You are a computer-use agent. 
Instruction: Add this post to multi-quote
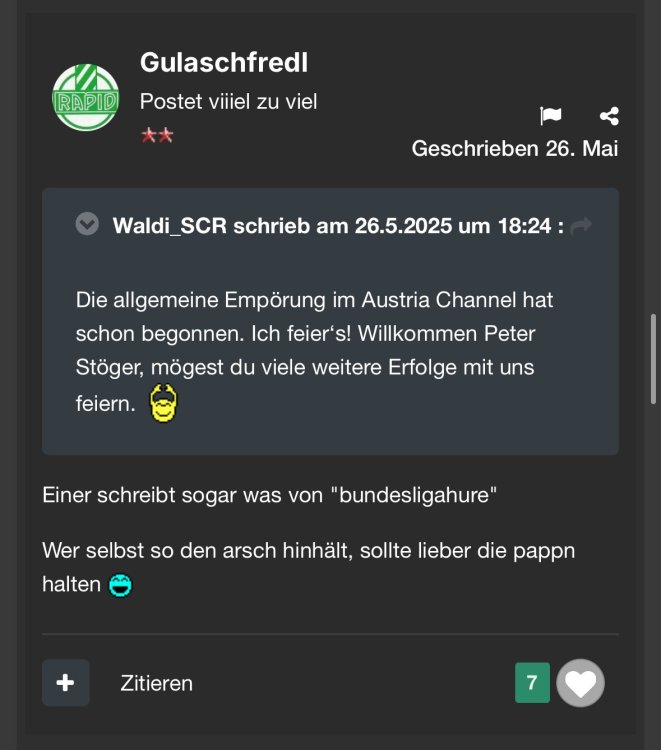click(x=66, y=683)
